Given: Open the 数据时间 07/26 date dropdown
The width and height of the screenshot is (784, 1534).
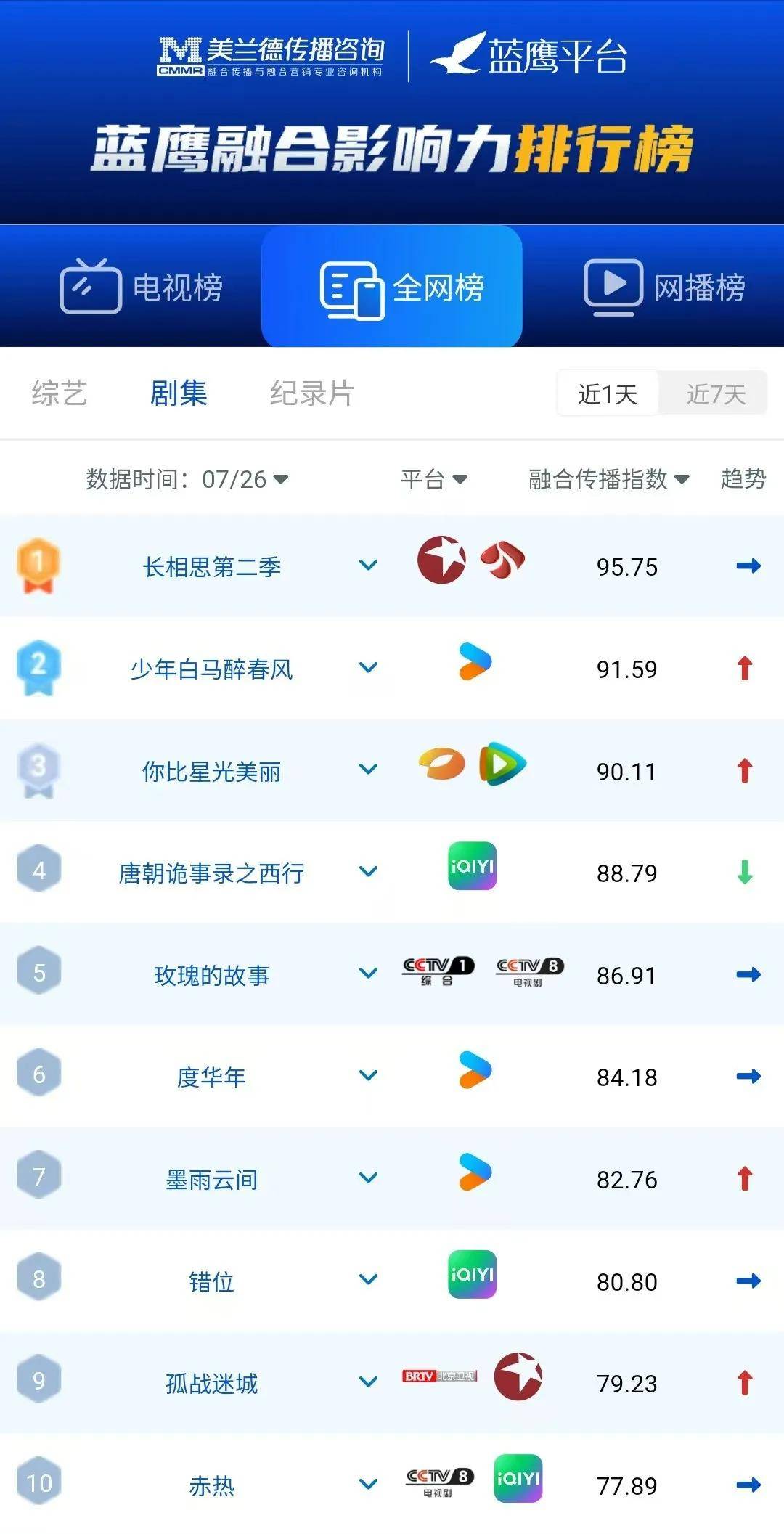Looking at the screenshot, I should [x=187, y=478].
